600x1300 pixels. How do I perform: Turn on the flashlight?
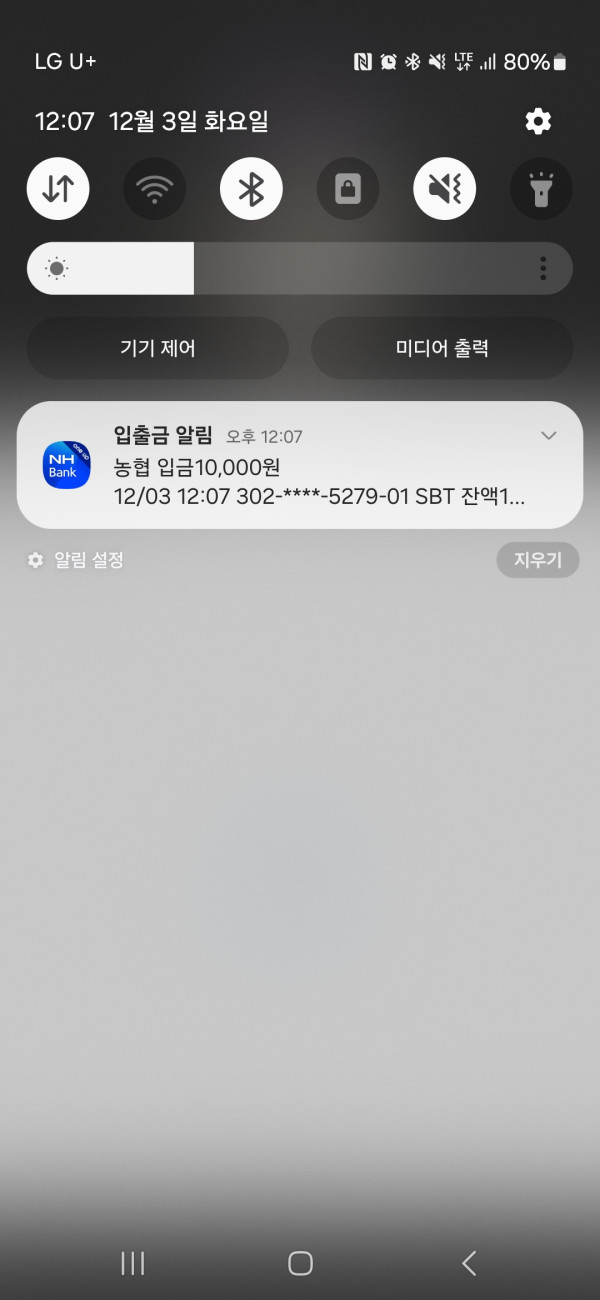click(541, 189)
